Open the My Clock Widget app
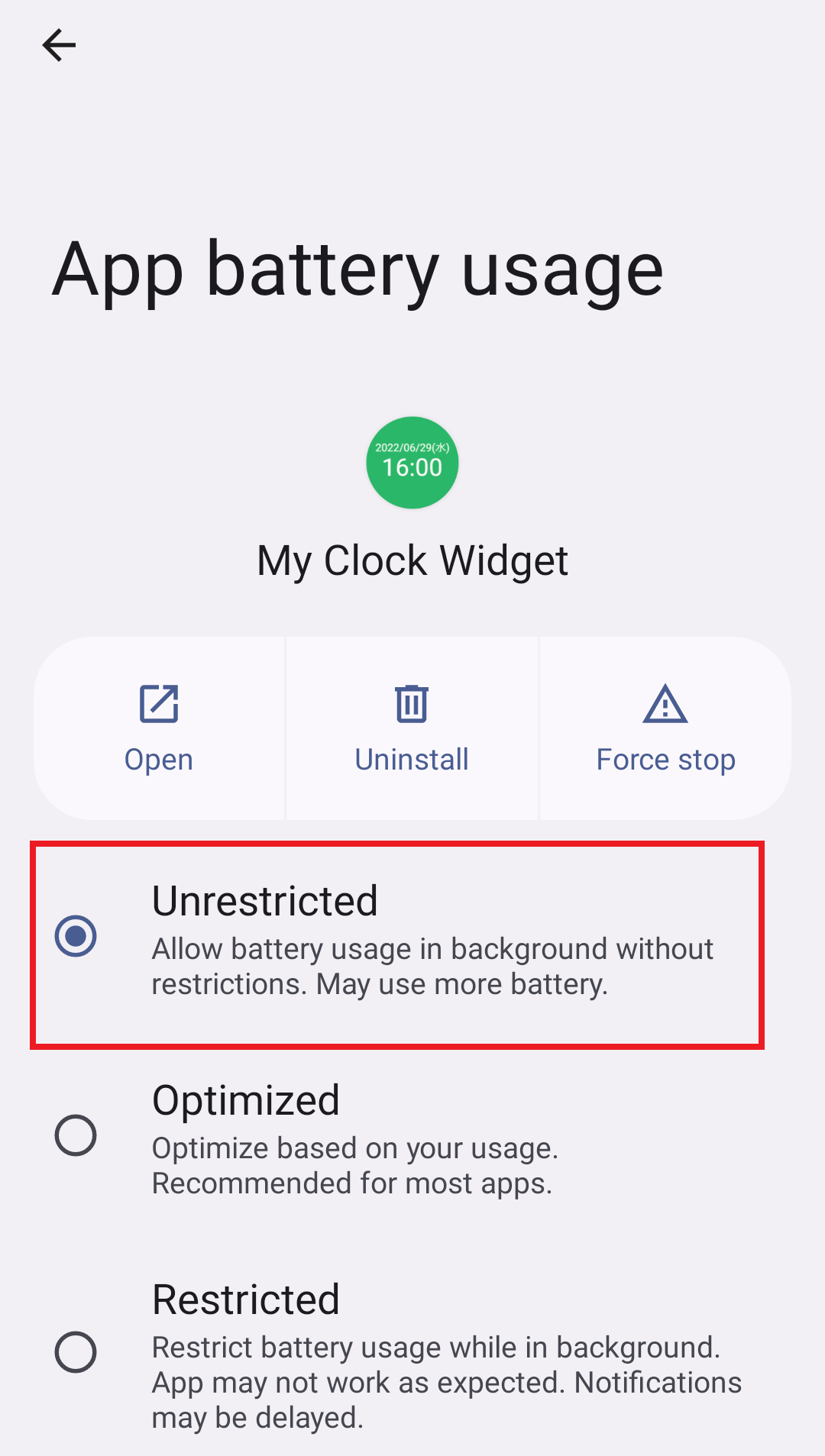The image size is (825, 1456). (x=159, y=728)
